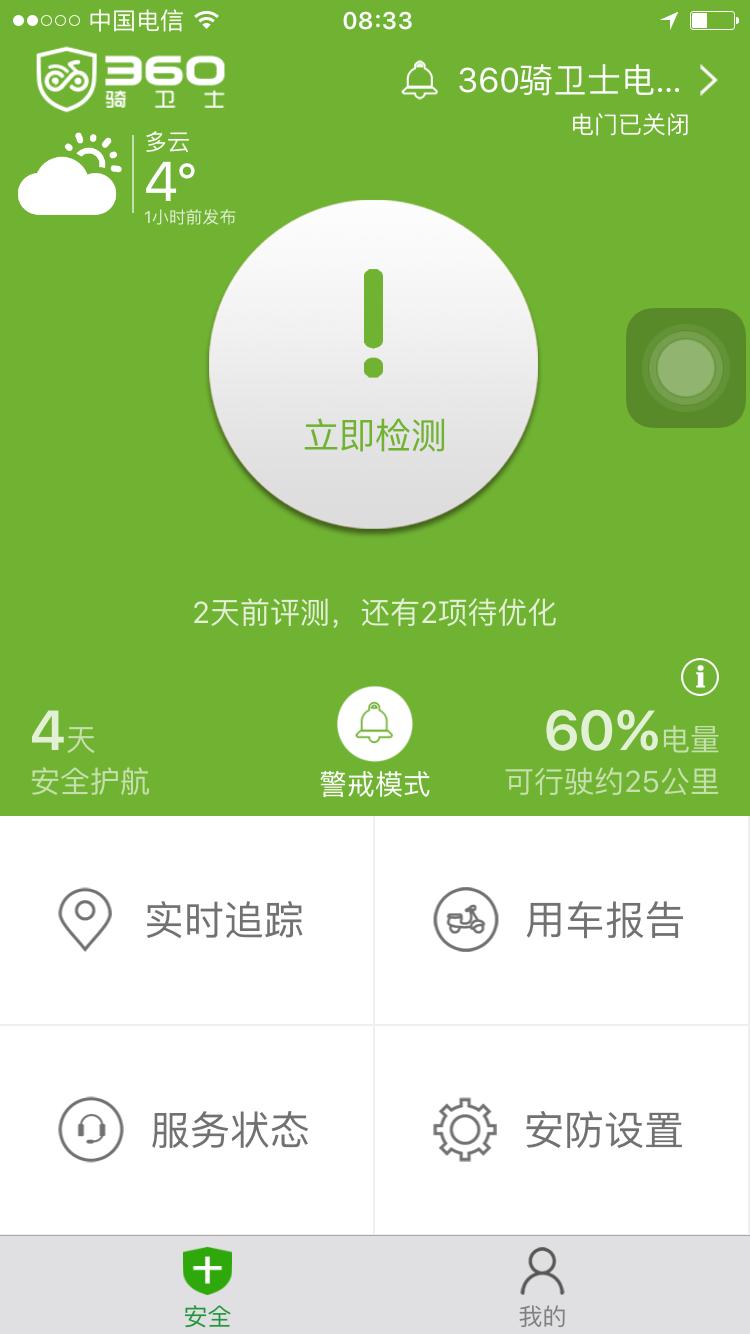Tap the location pin icon for 实时追踪
Image resolution: width=750 pixels, height=1334 pixels.
[x=86, y=920]
